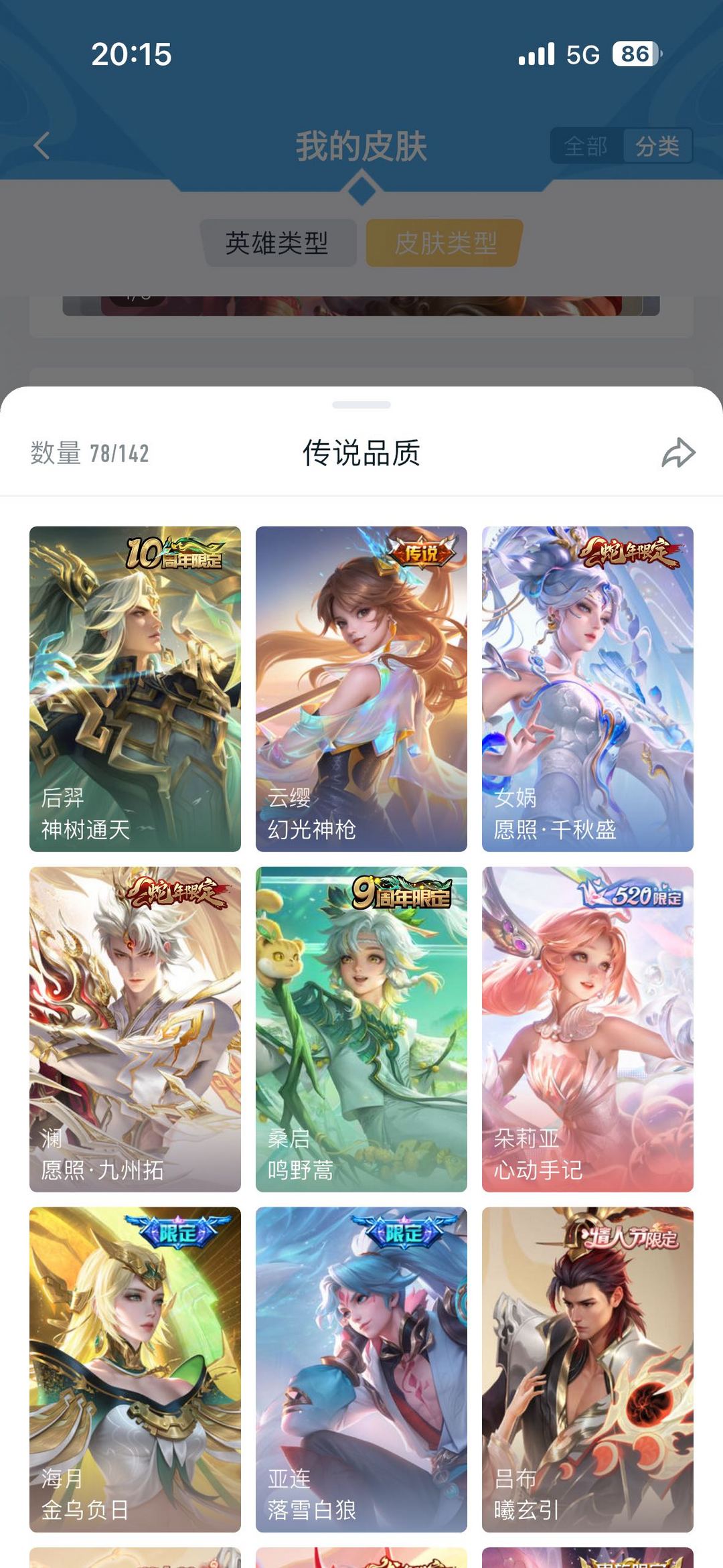View 云缨 幻光神枪 skin
The height and width of the screenshot is (1568, 723).
coord(361,689)
